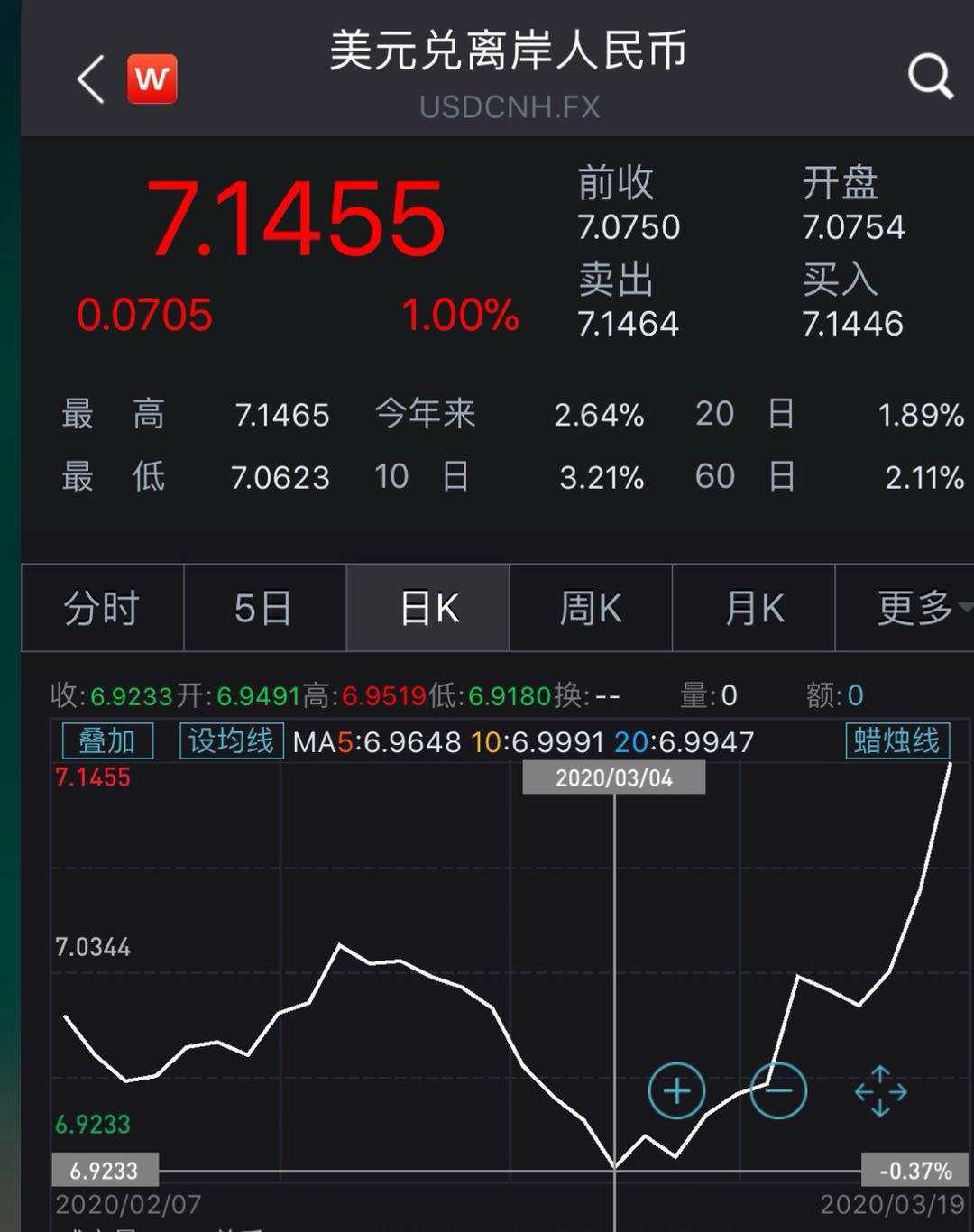Click the Wind (W) app logo
Image resolution: width=974 pixels, height=1232 pixels.
(x=152, y=79)
